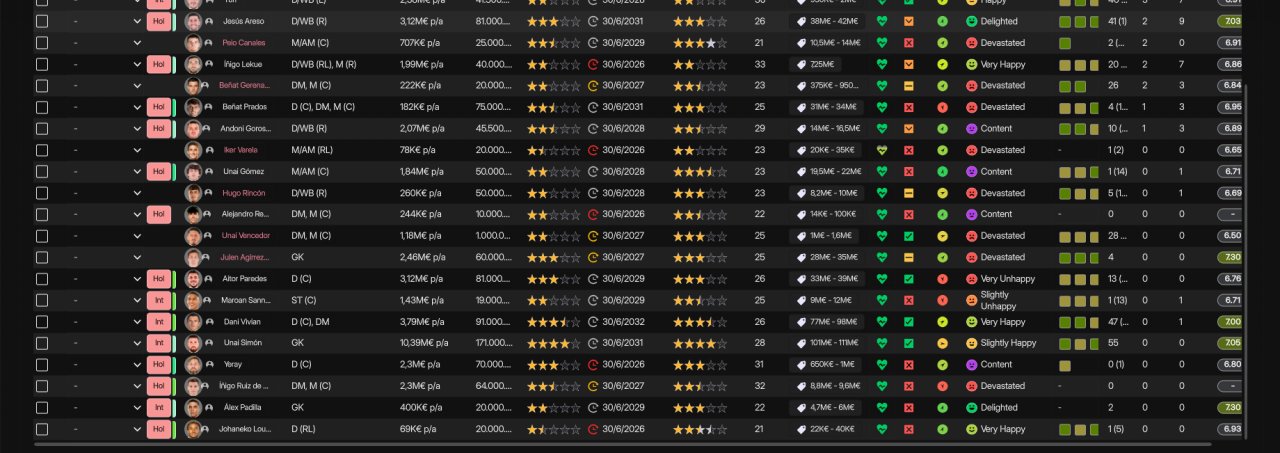Check the box next to Unai Simón
The width and height of the screenshot is (1280, 453).
[x=41, y=343]
